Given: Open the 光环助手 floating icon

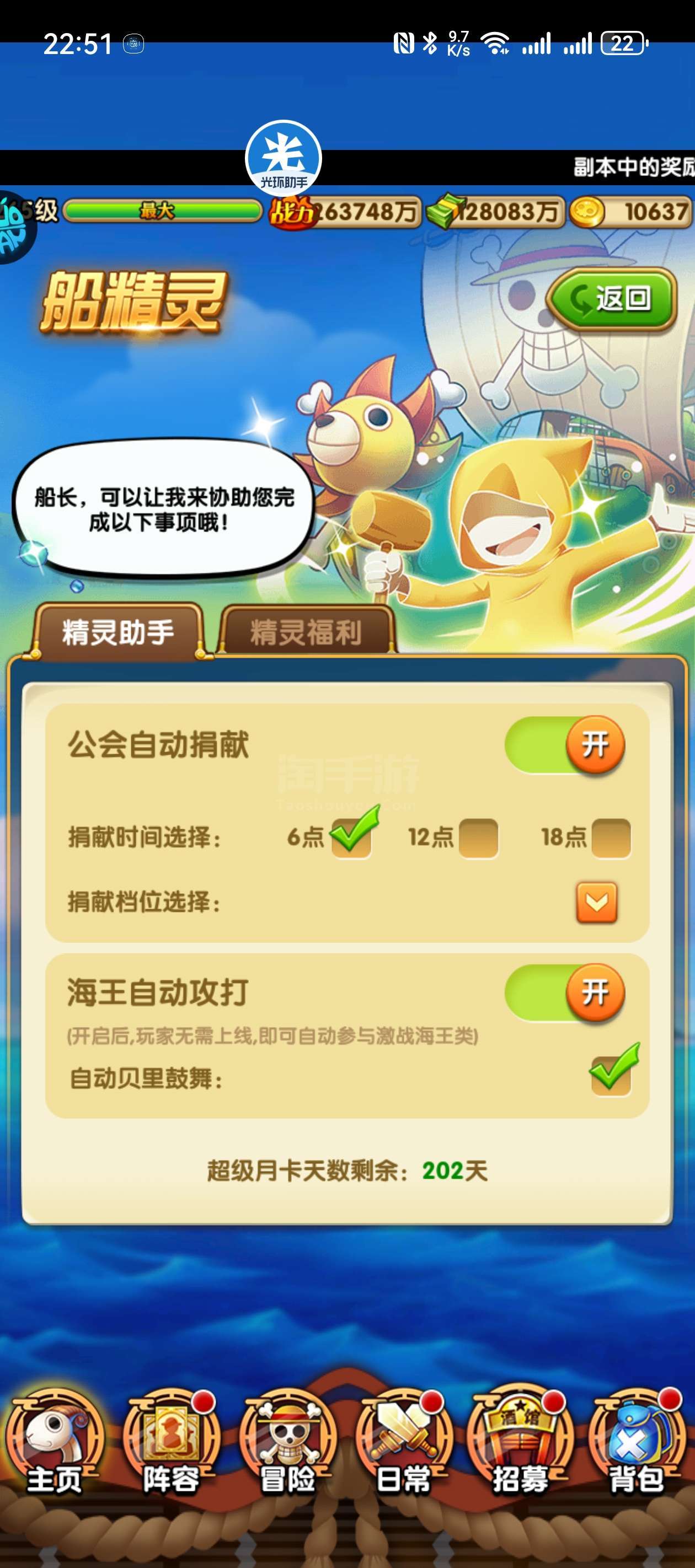Looking at the screenshot, I should click(x=283, y=158).
